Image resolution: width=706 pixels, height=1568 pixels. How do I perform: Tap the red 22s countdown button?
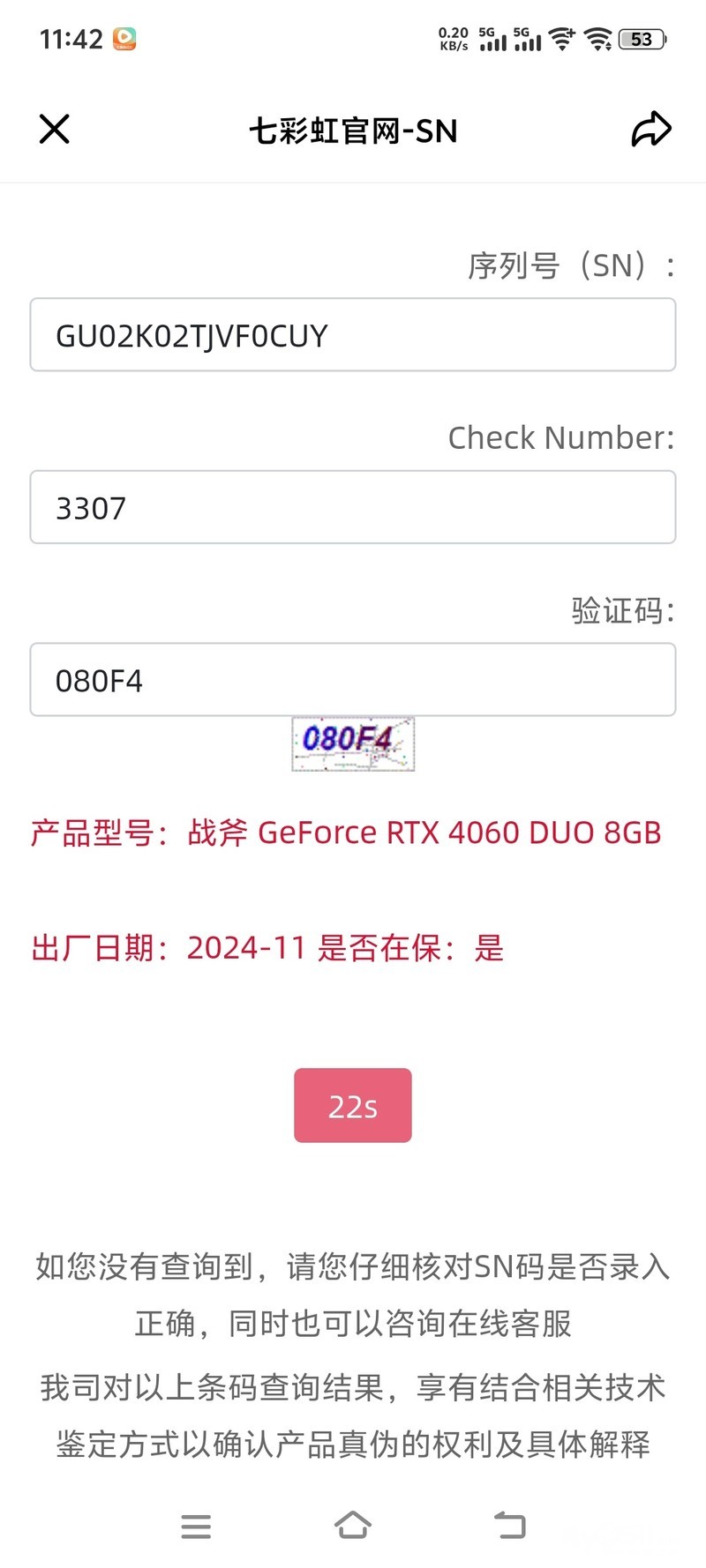click(353, 1105)
